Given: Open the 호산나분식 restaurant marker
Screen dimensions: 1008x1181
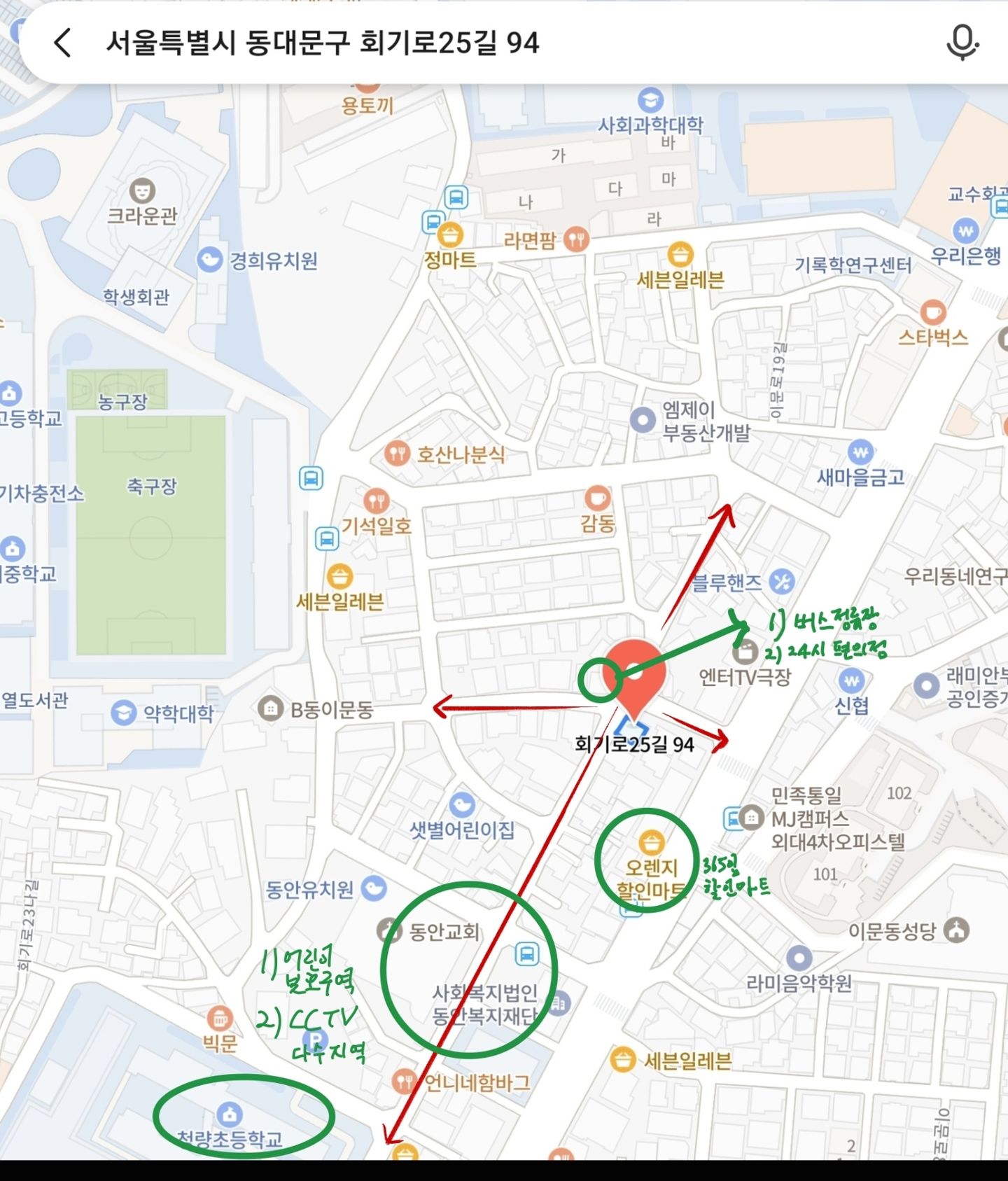Looking at the screenshot, I should (397, 454).
